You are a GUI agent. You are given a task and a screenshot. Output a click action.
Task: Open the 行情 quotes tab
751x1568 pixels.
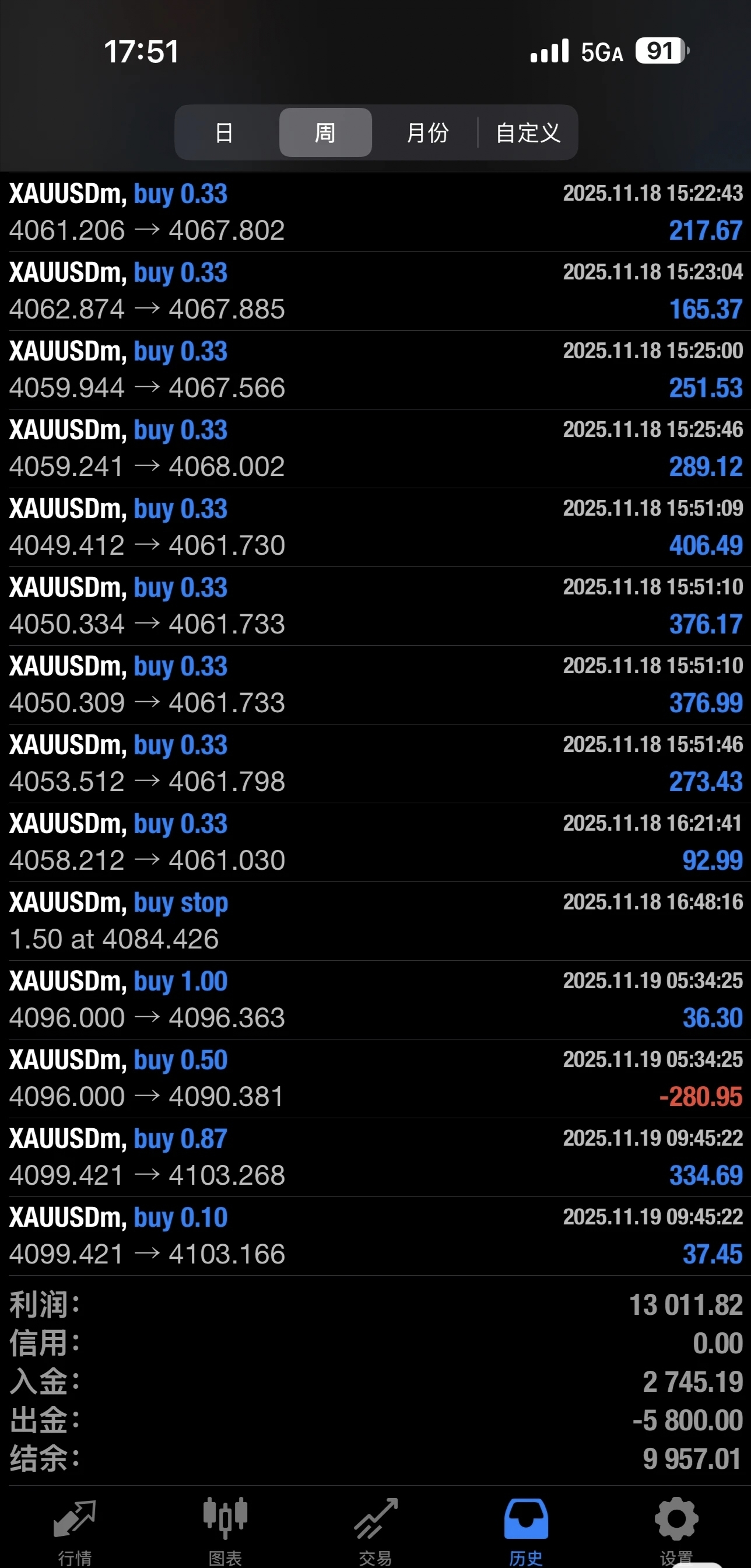pos(74,1529)
